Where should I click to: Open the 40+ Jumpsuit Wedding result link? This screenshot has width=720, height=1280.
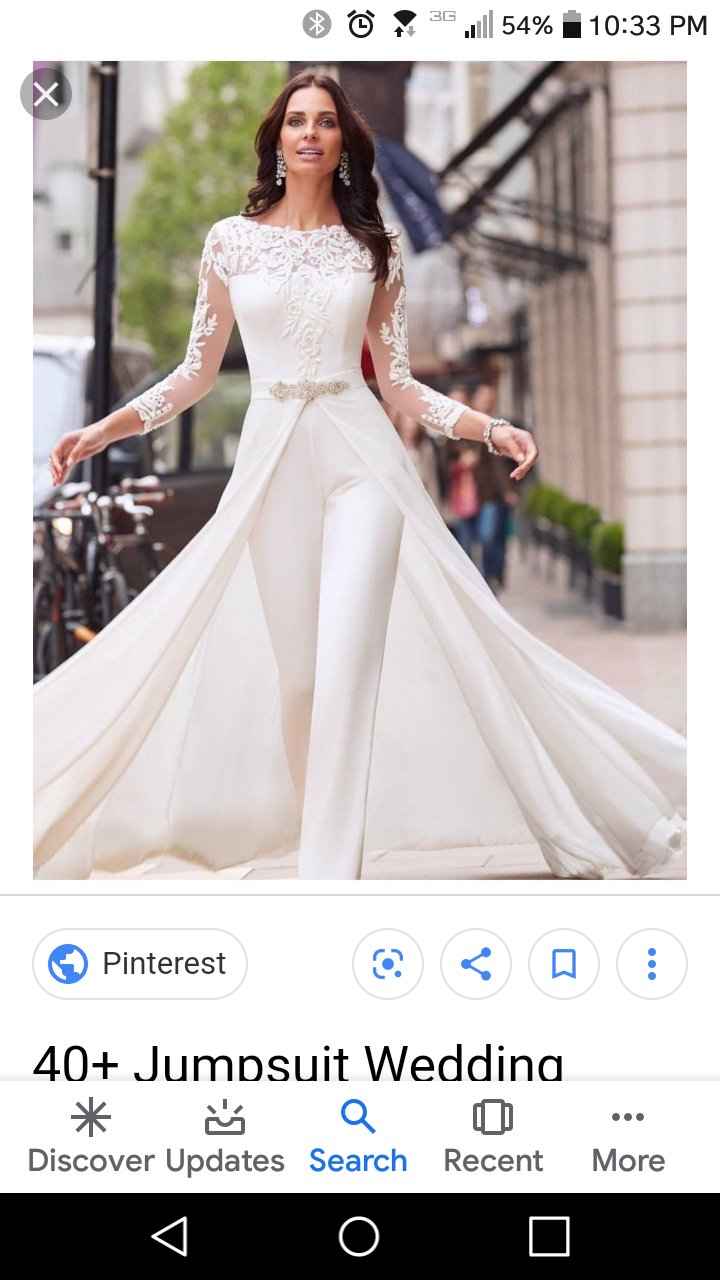pos(298,1062)
